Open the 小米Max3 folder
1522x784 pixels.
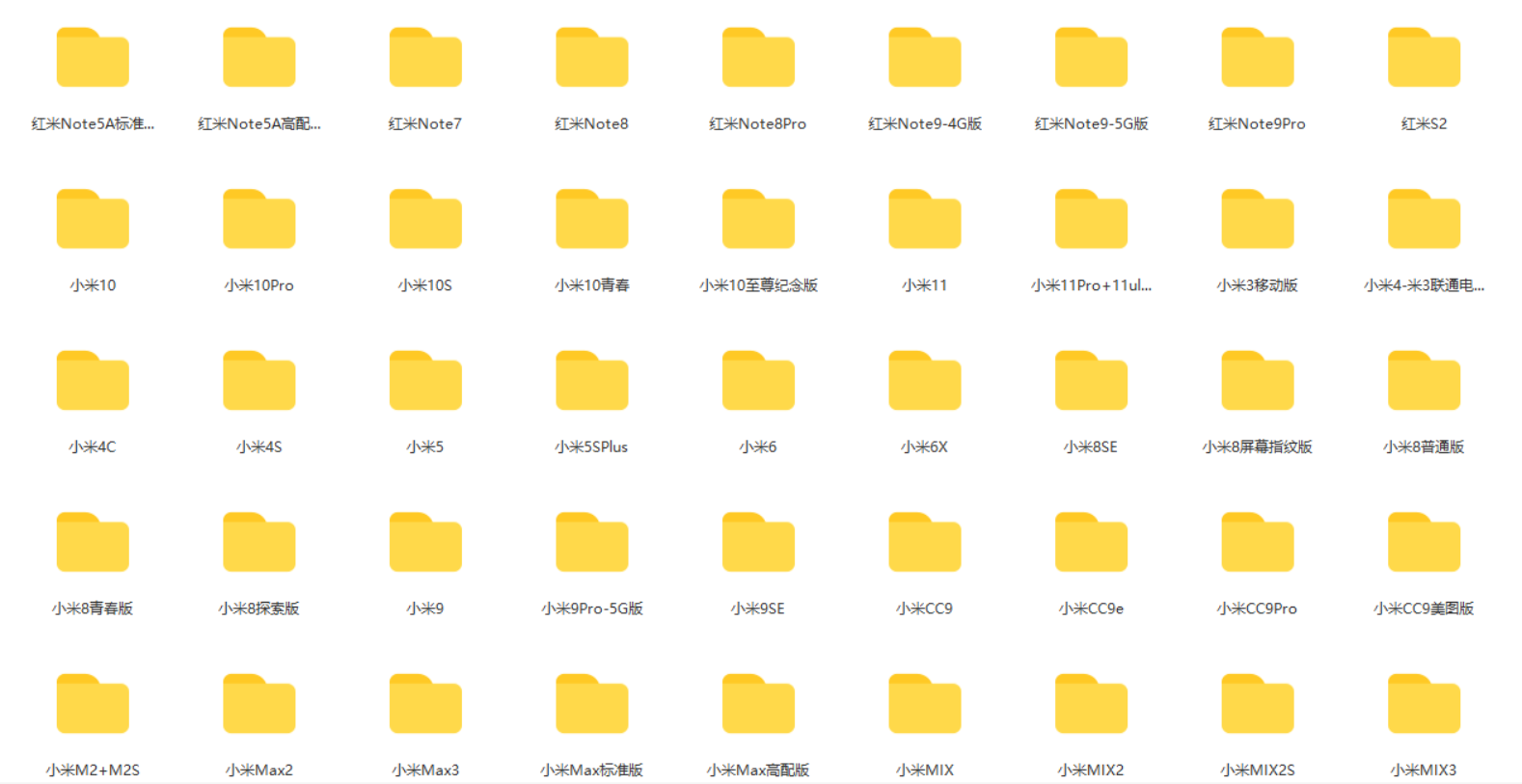coord(425,706)
